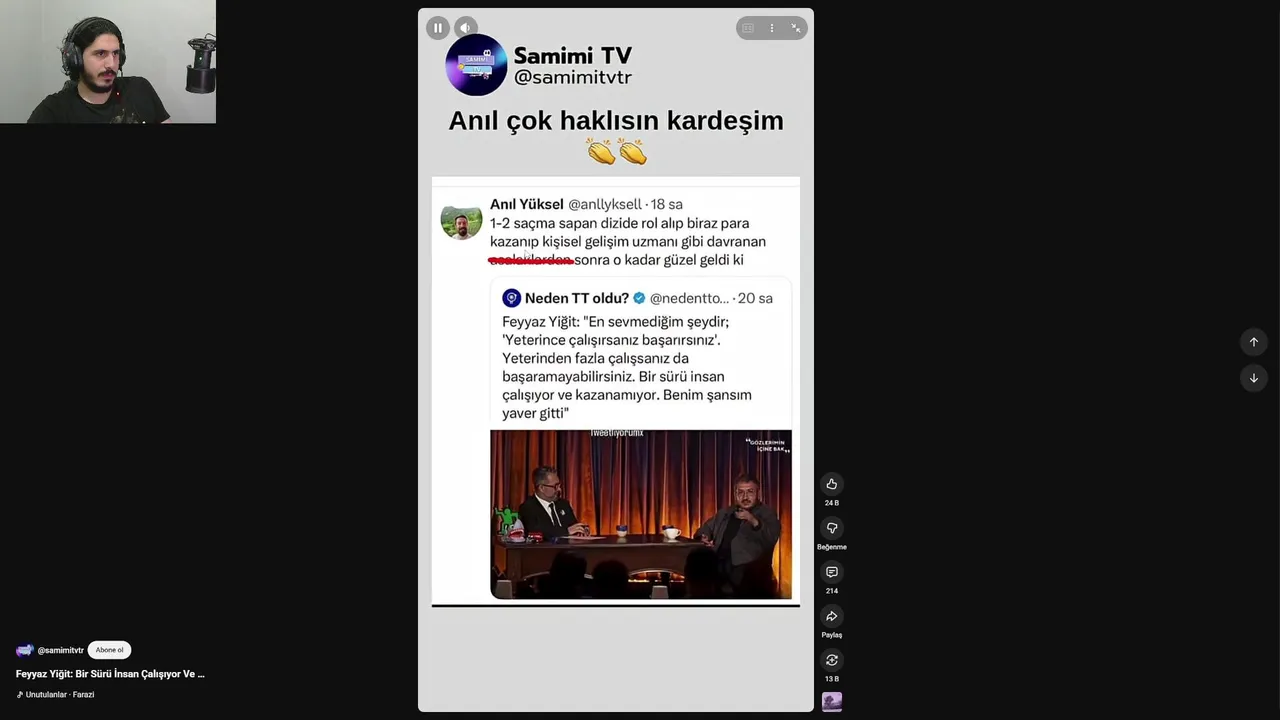
Task: Dislike this Short (Beğenme)
Action: [831, 528]
